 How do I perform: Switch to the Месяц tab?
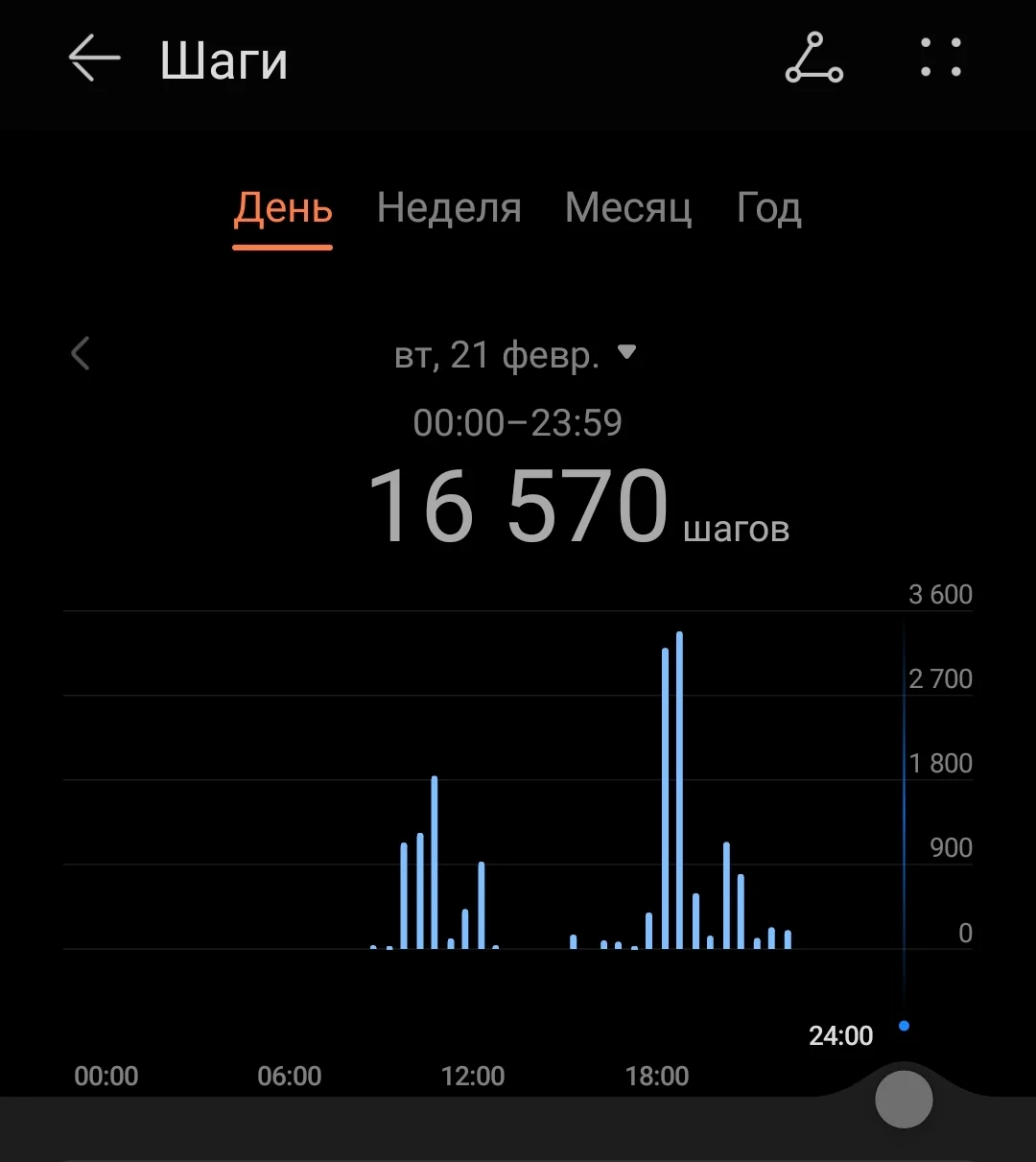628,208
